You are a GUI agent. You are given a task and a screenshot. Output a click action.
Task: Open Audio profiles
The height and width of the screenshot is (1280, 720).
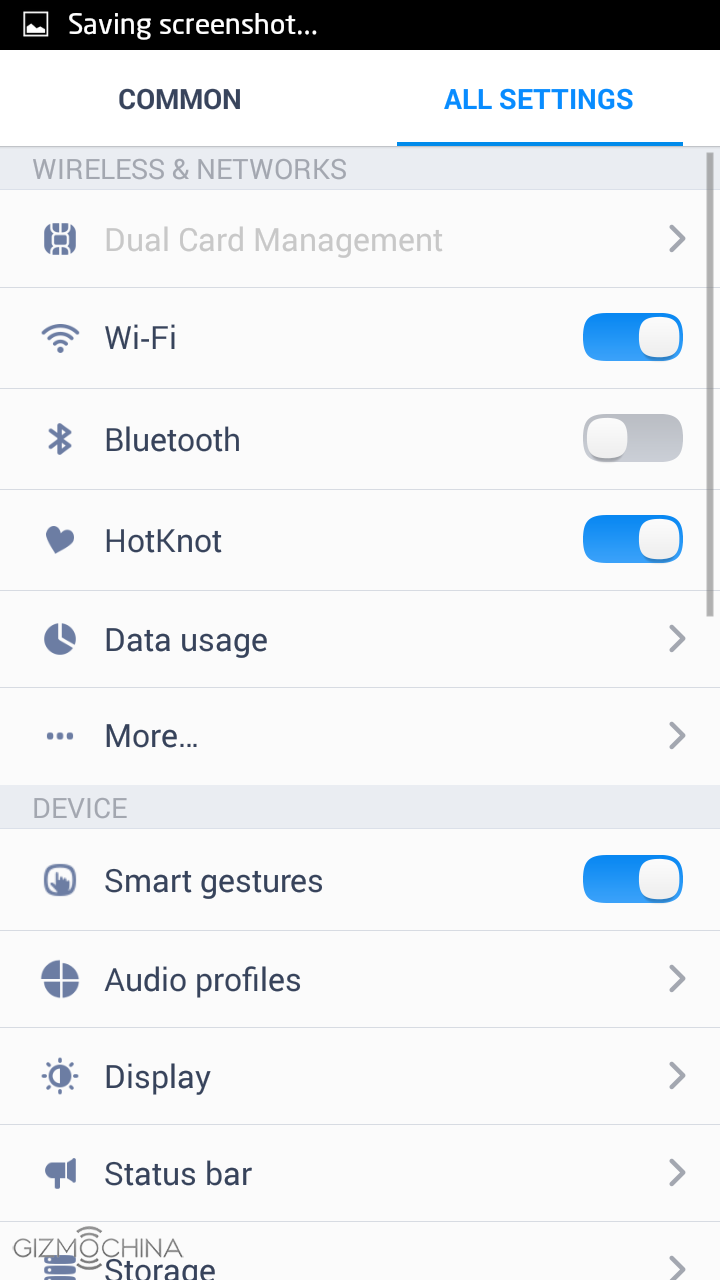(x=203, y=980)
